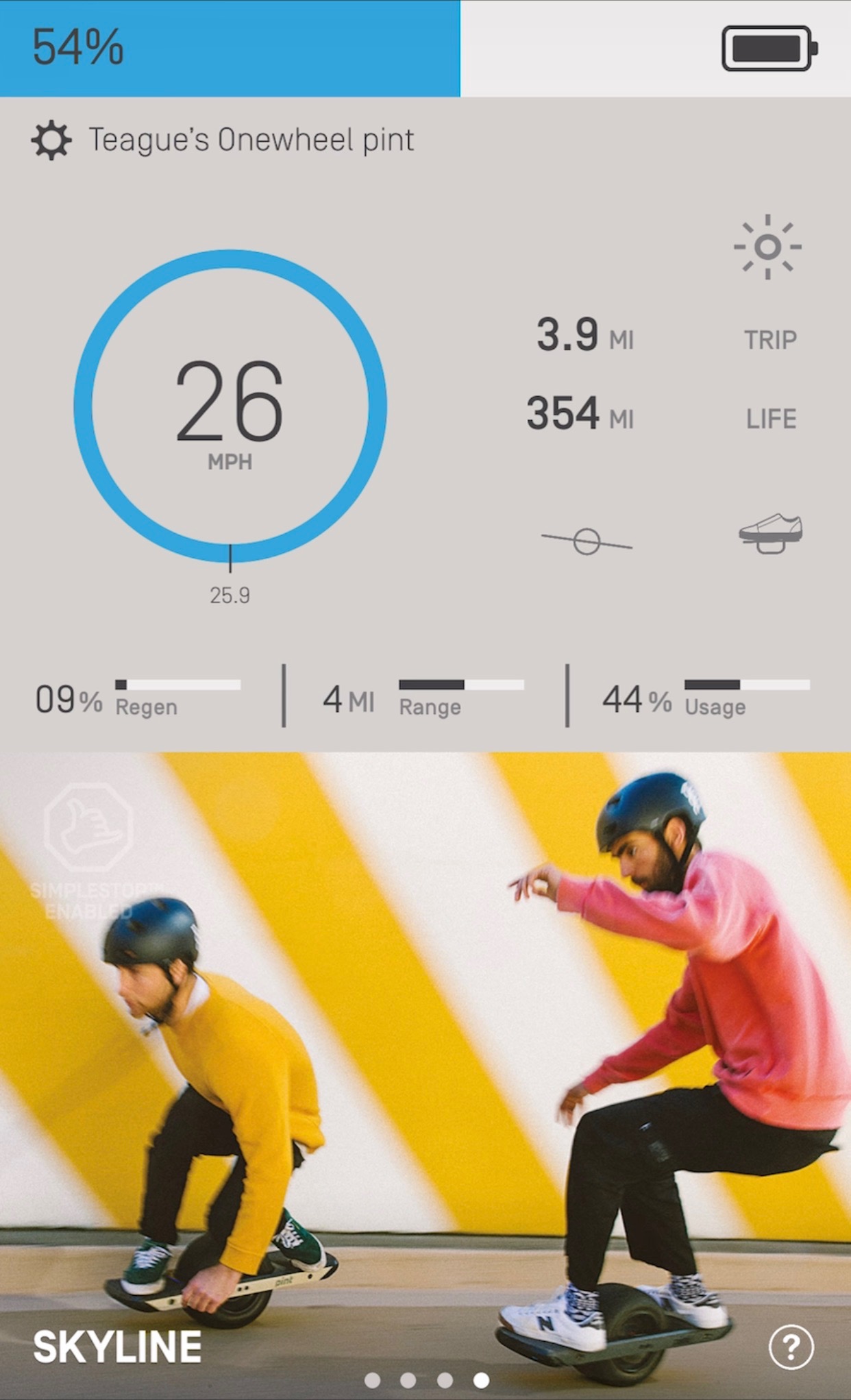Open the settings gear icon
The width and height of the screenshot is (851, 1400).
pos(51,140)
